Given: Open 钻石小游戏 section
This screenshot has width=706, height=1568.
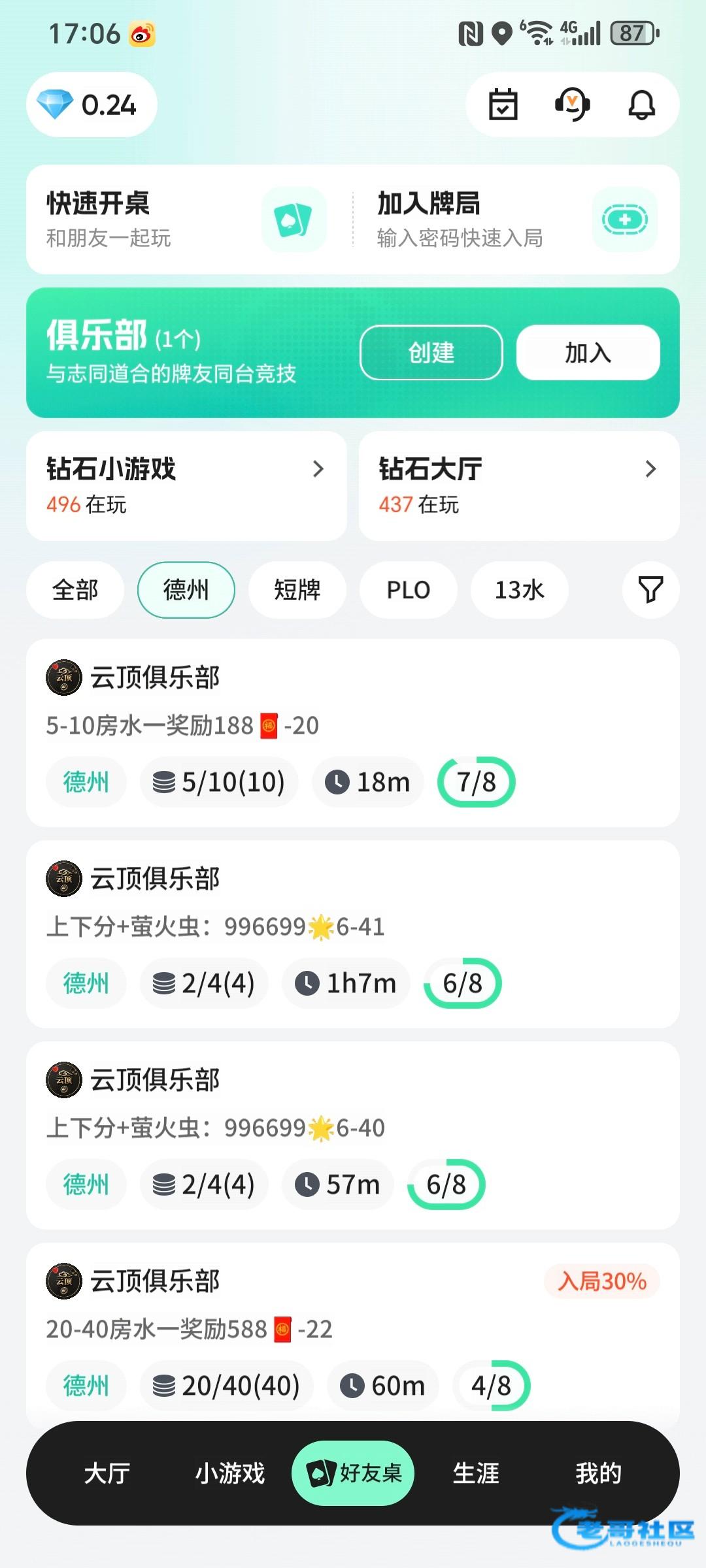Looking at the screenshot, I should (186, 486).
